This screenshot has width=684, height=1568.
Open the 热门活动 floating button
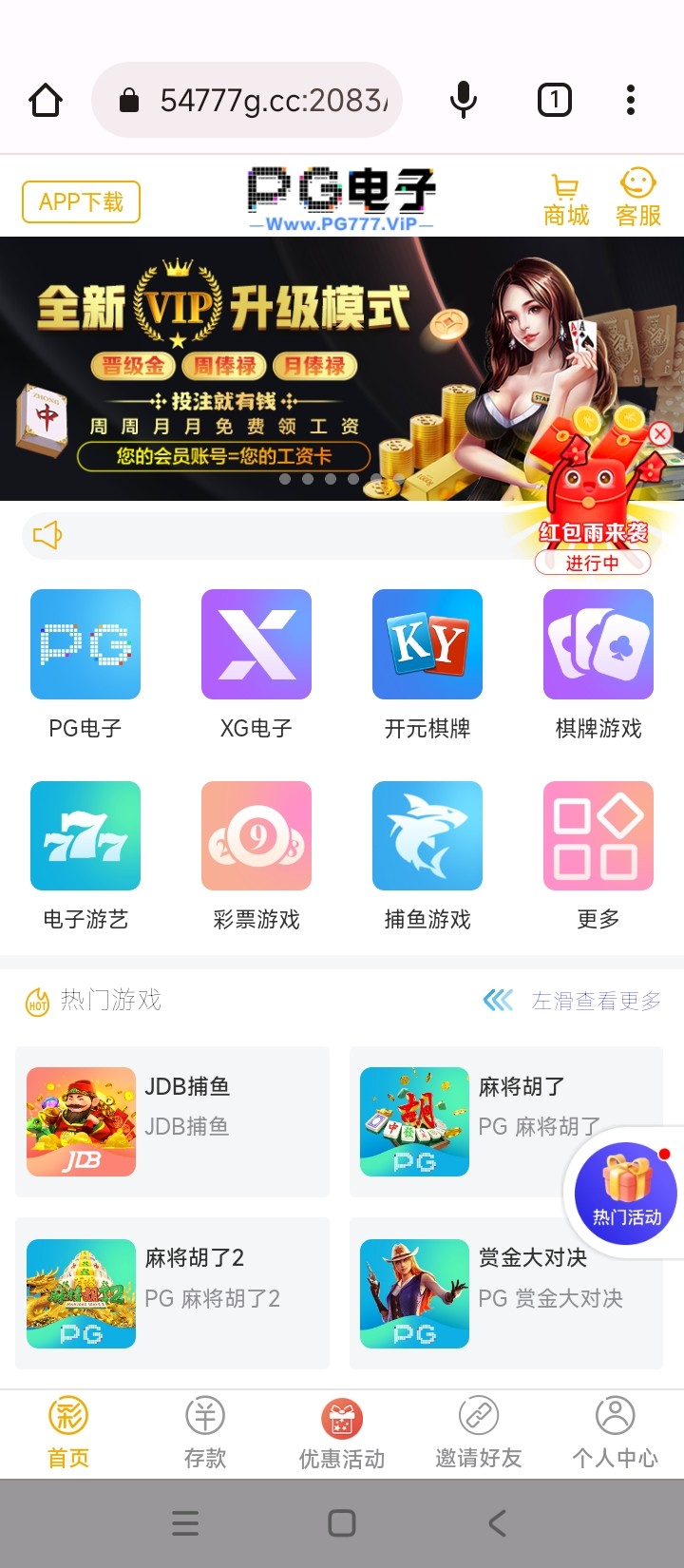[x=626, y=1194]
